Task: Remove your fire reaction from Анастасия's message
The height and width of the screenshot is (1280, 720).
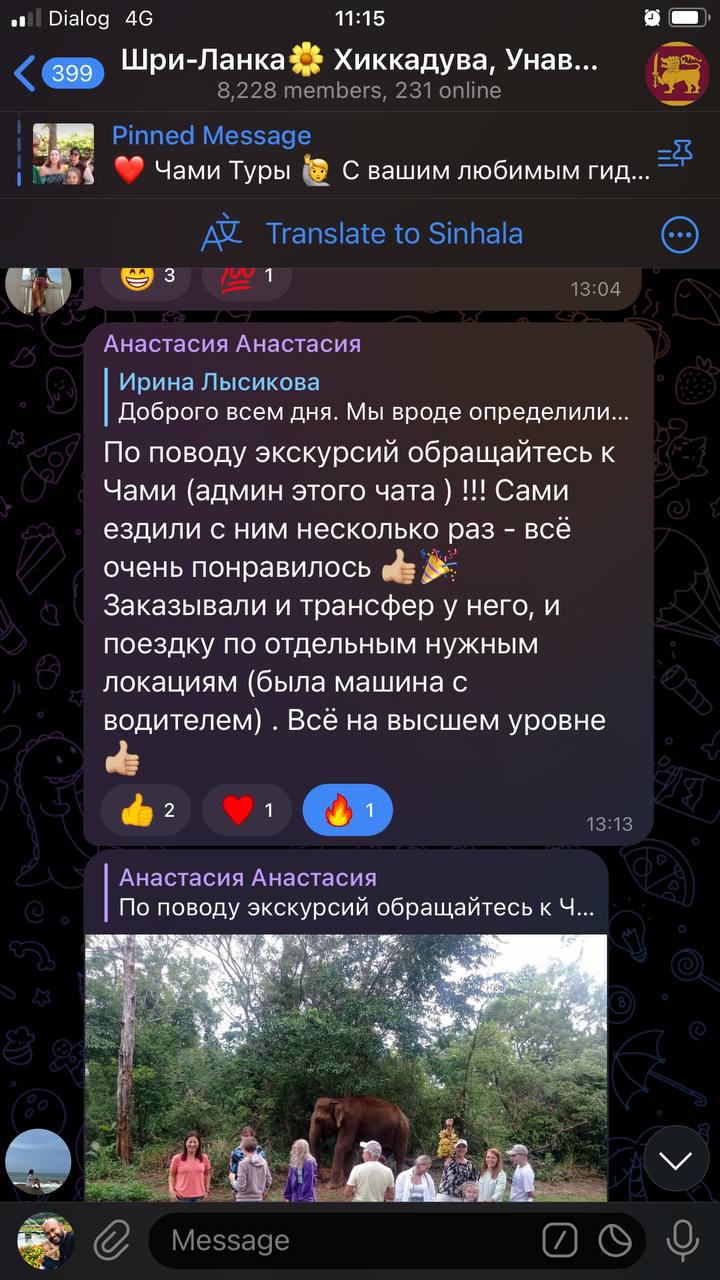Action: [347, 810]
